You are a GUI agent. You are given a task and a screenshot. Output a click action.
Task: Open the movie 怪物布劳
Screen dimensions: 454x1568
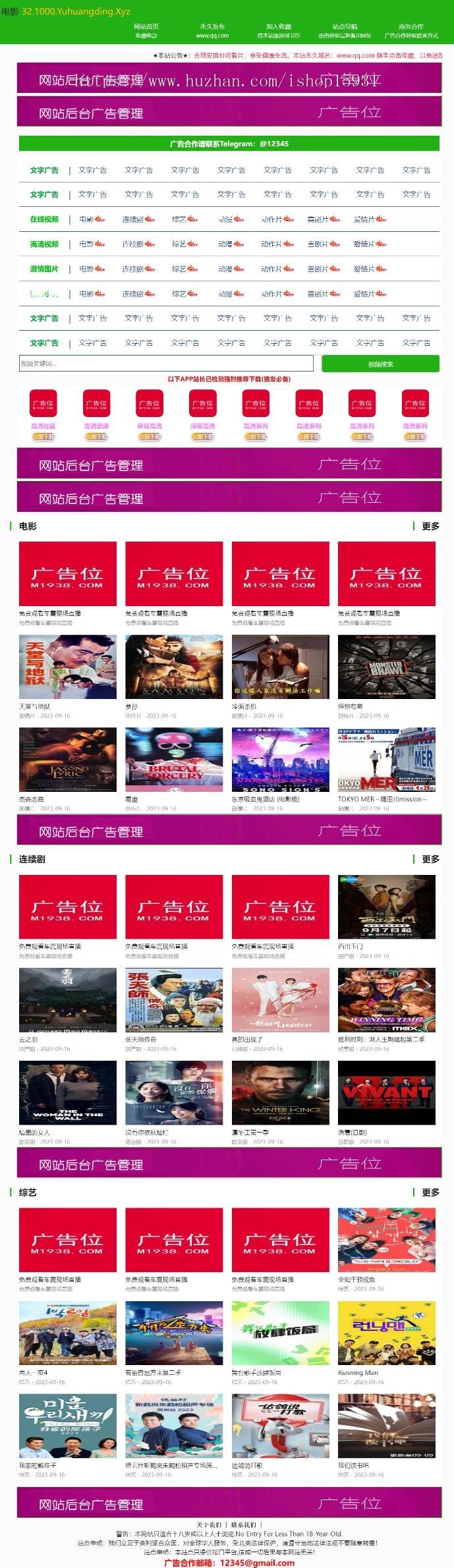pos(387,667)
